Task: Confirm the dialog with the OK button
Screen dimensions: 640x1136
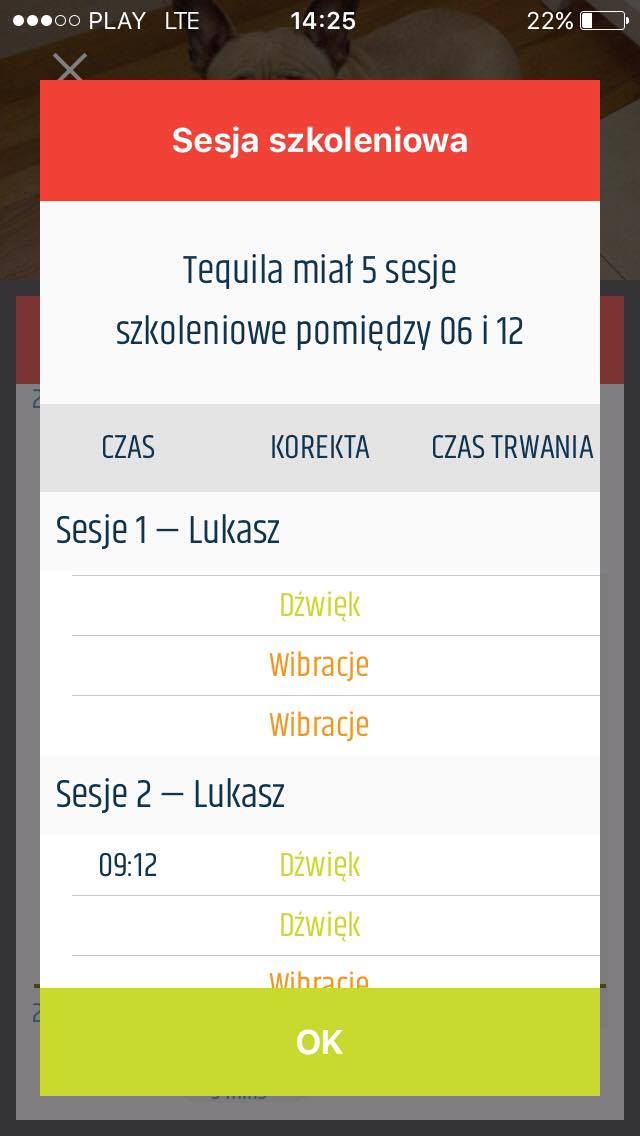Action: pyautogui.click(x=320, y=1042)
